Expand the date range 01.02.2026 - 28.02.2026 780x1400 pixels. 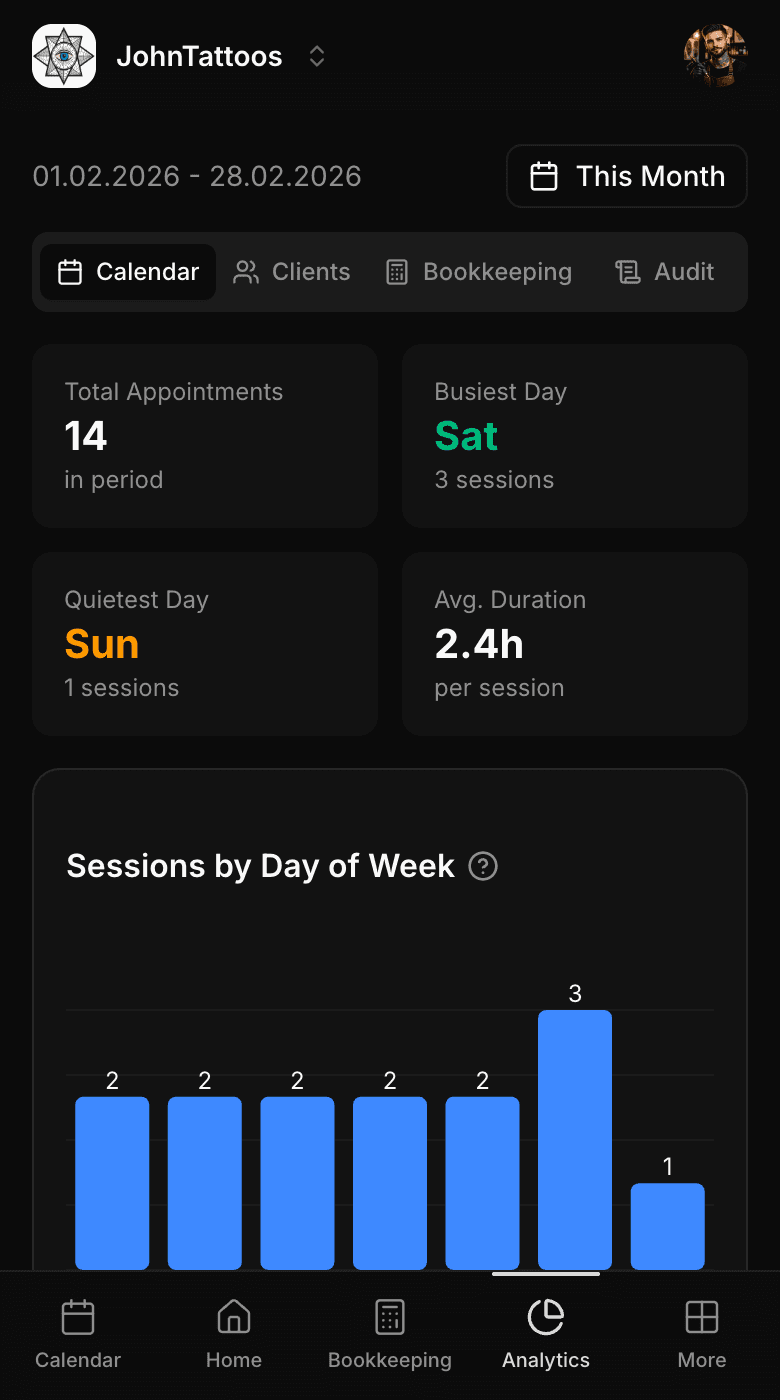(x=197, y=176)
